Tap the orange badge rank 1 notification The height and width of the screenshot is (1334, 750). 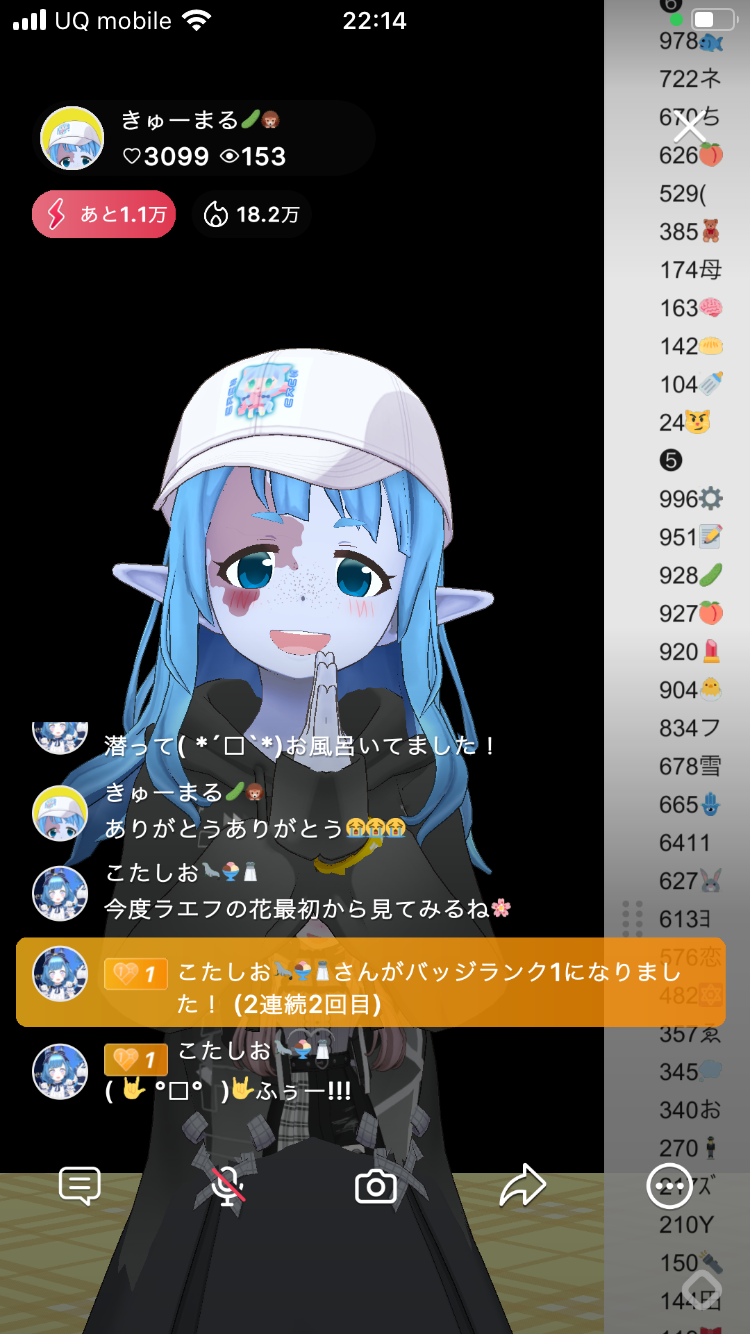[370, 982]
